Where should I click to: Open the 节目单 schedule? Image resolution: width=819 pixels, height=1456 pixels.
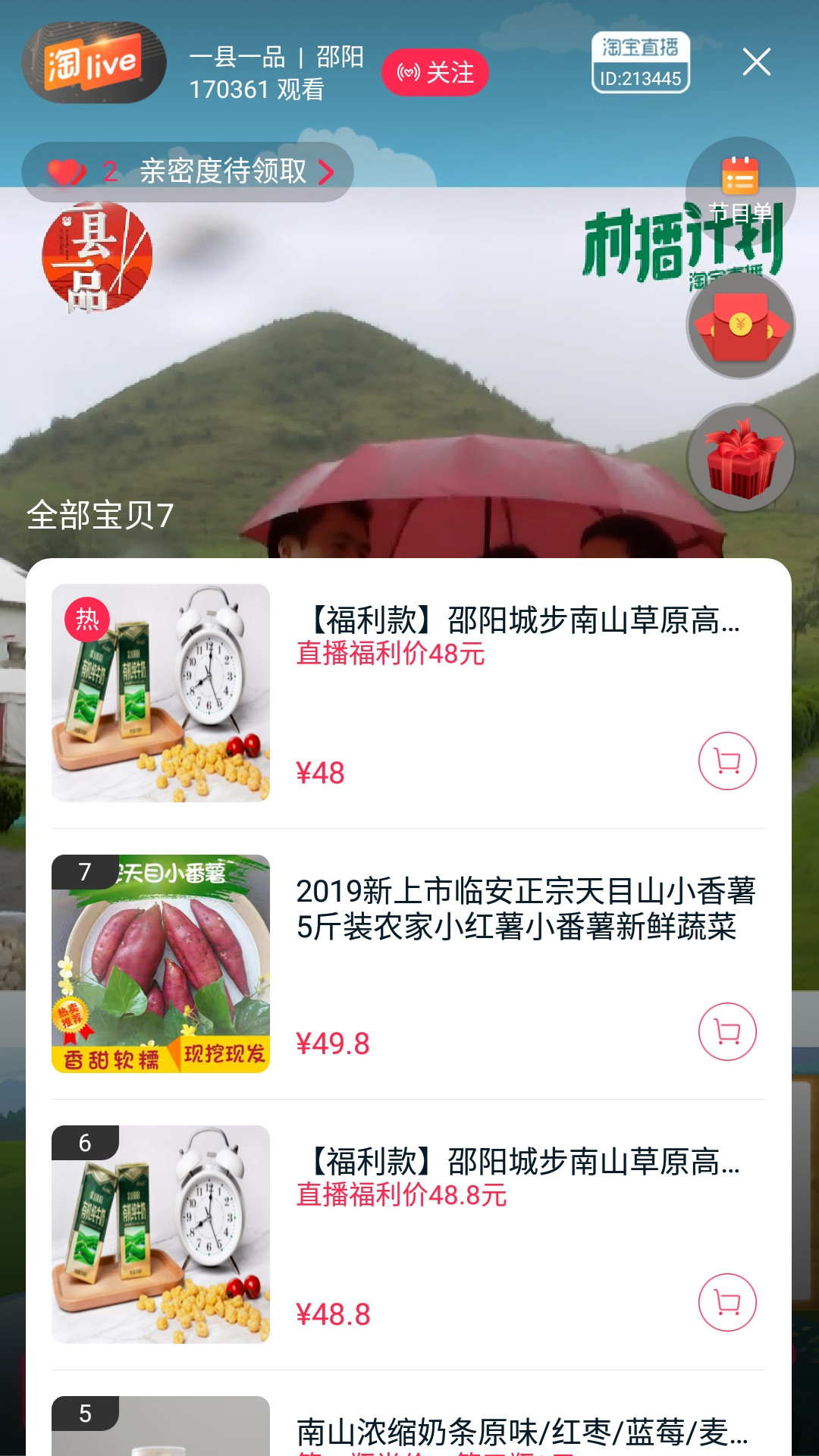pos(740,188)
